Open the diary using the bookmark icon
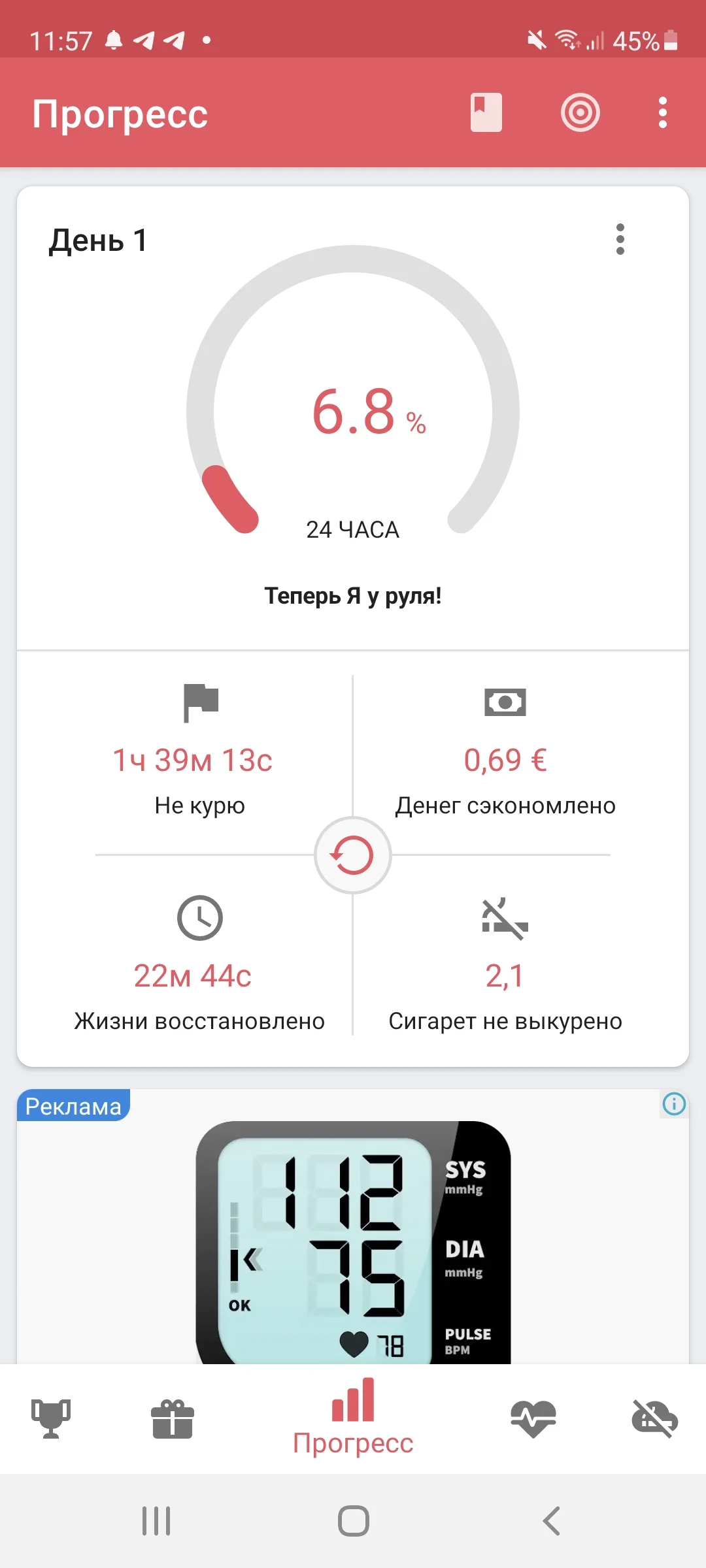The image size is (706, 1568). [483, 112]
